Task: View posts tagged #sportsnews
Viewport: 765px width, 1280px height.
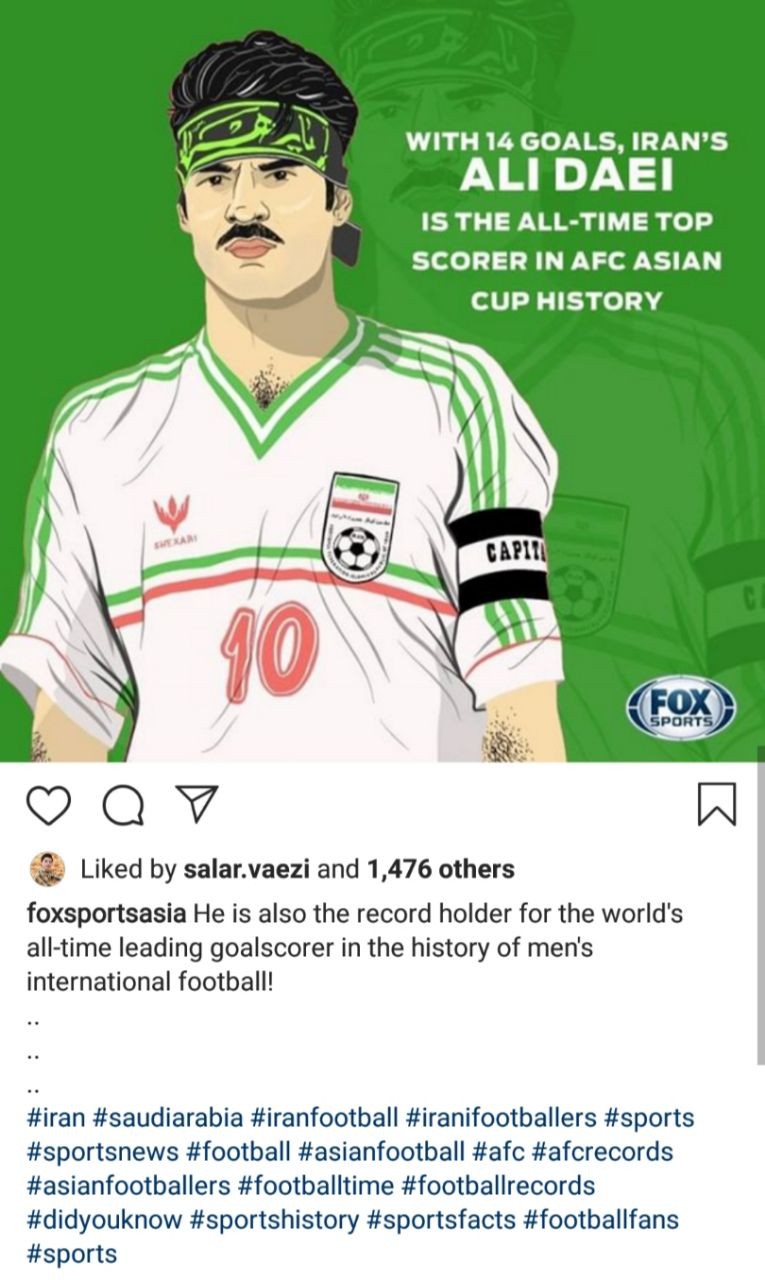Action: [102, 1152]
